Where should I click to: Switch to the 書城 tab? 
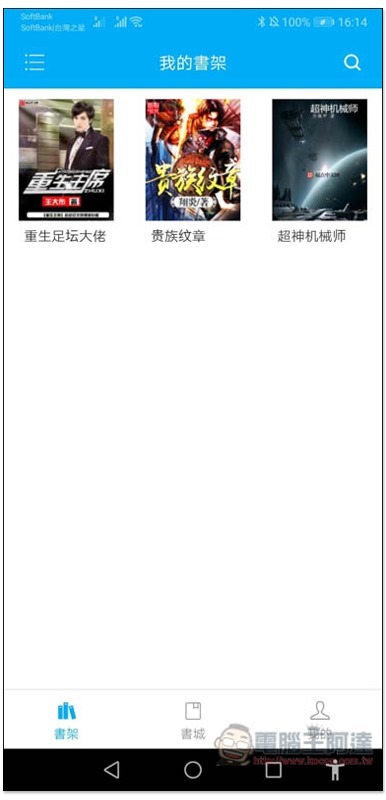coord(193,721)
